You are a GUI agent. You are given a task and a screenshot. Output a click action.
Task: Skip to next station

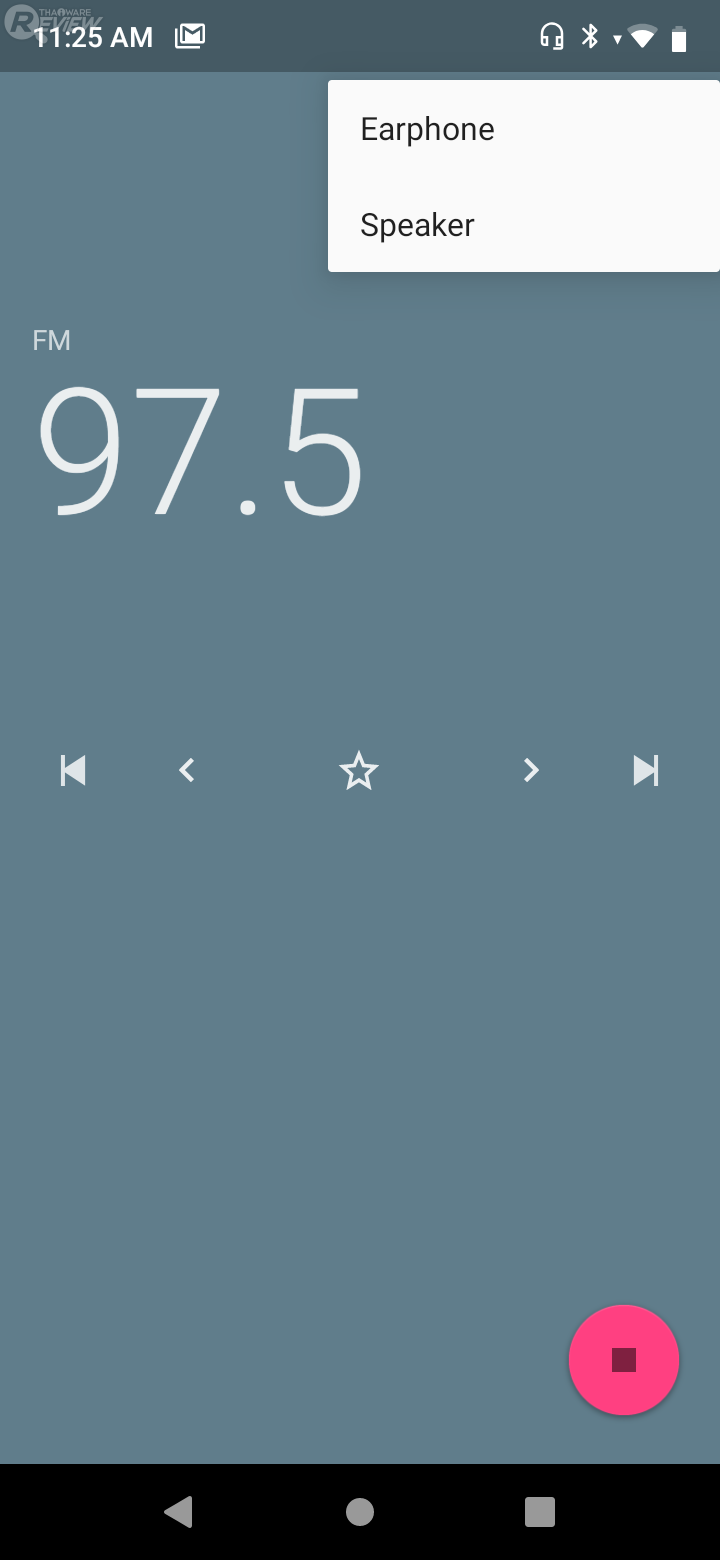tap(646, 770)
